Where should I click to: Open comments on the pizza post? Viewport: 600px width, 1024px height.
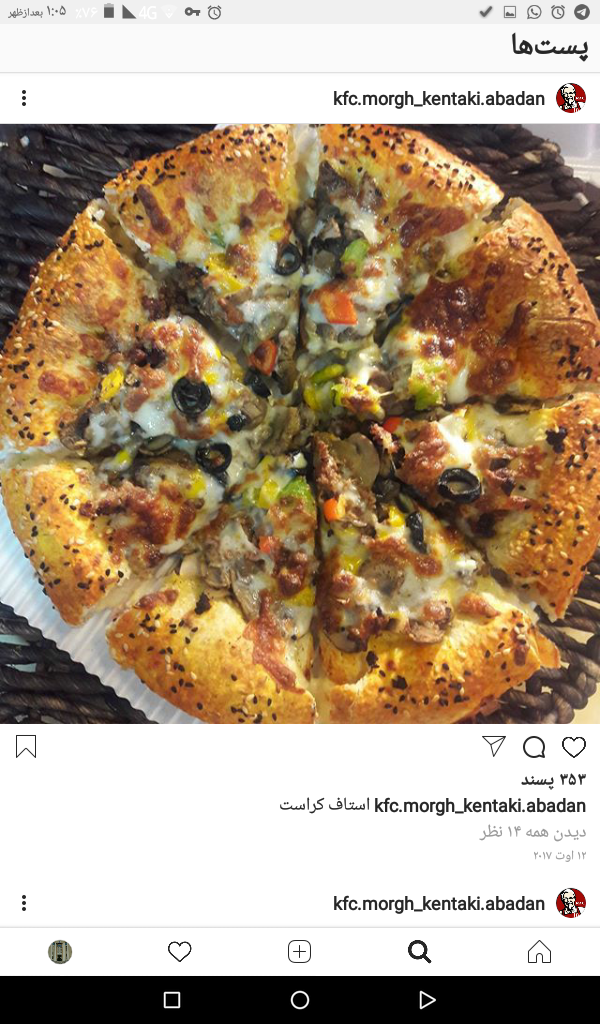click(534, 747)
